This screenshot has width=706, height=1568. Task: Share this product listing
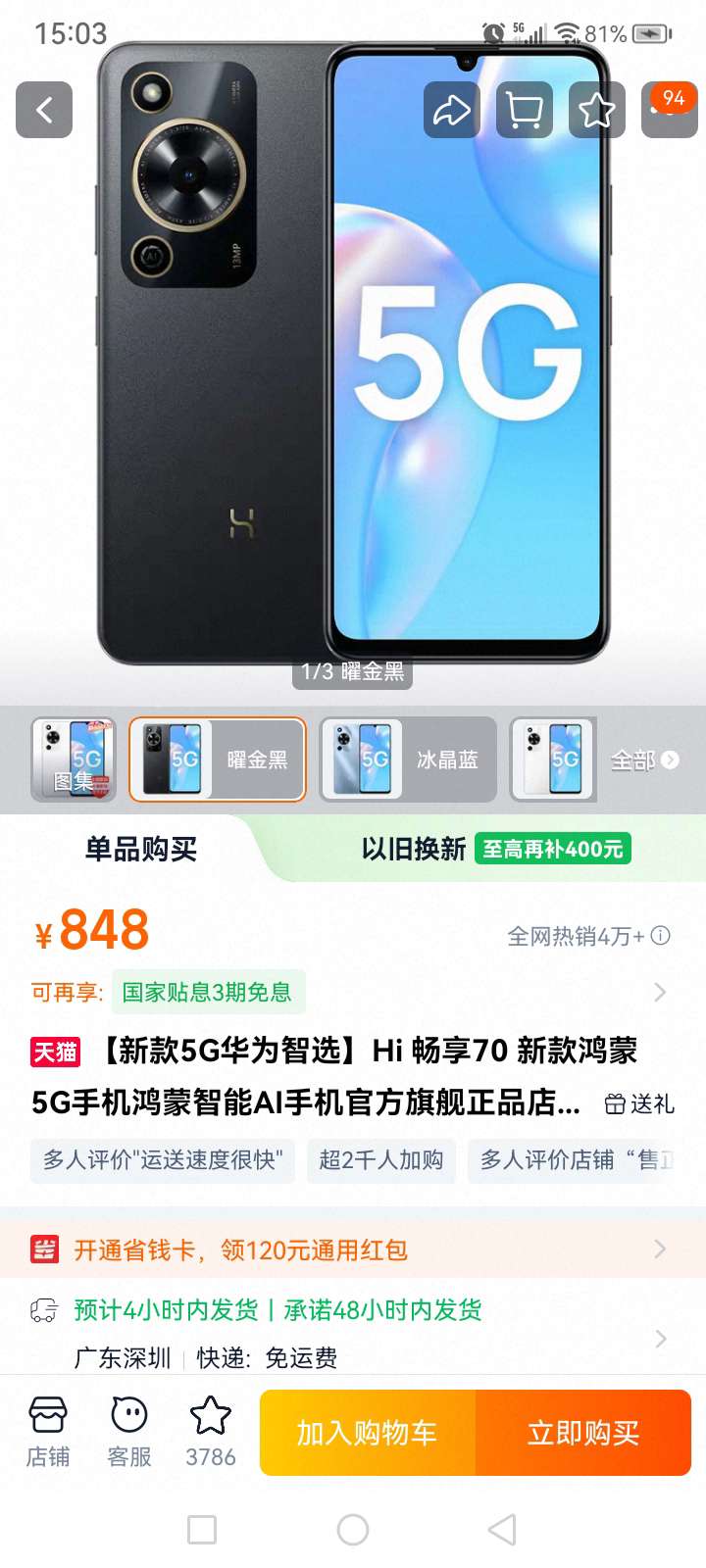point(451,110)
